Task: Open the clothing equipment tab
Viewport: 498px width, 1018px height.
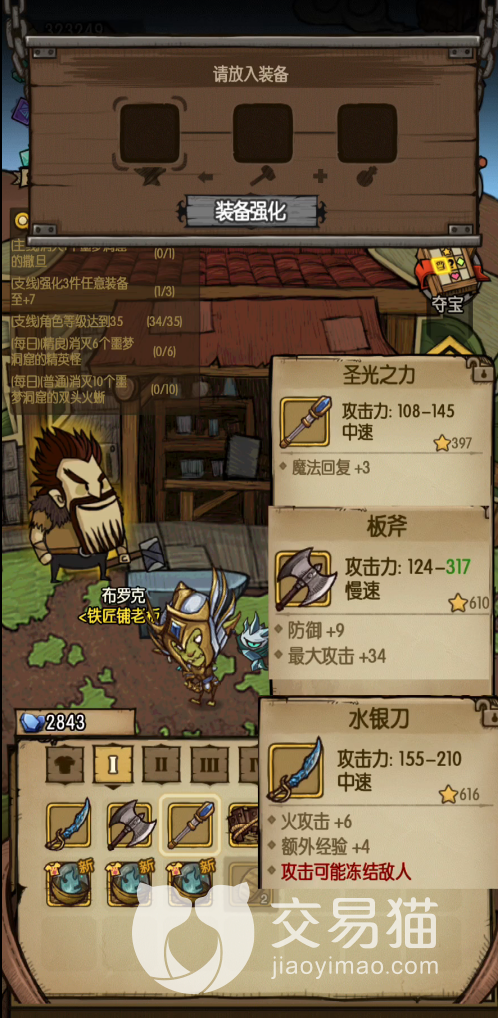Action: [65, 765]
